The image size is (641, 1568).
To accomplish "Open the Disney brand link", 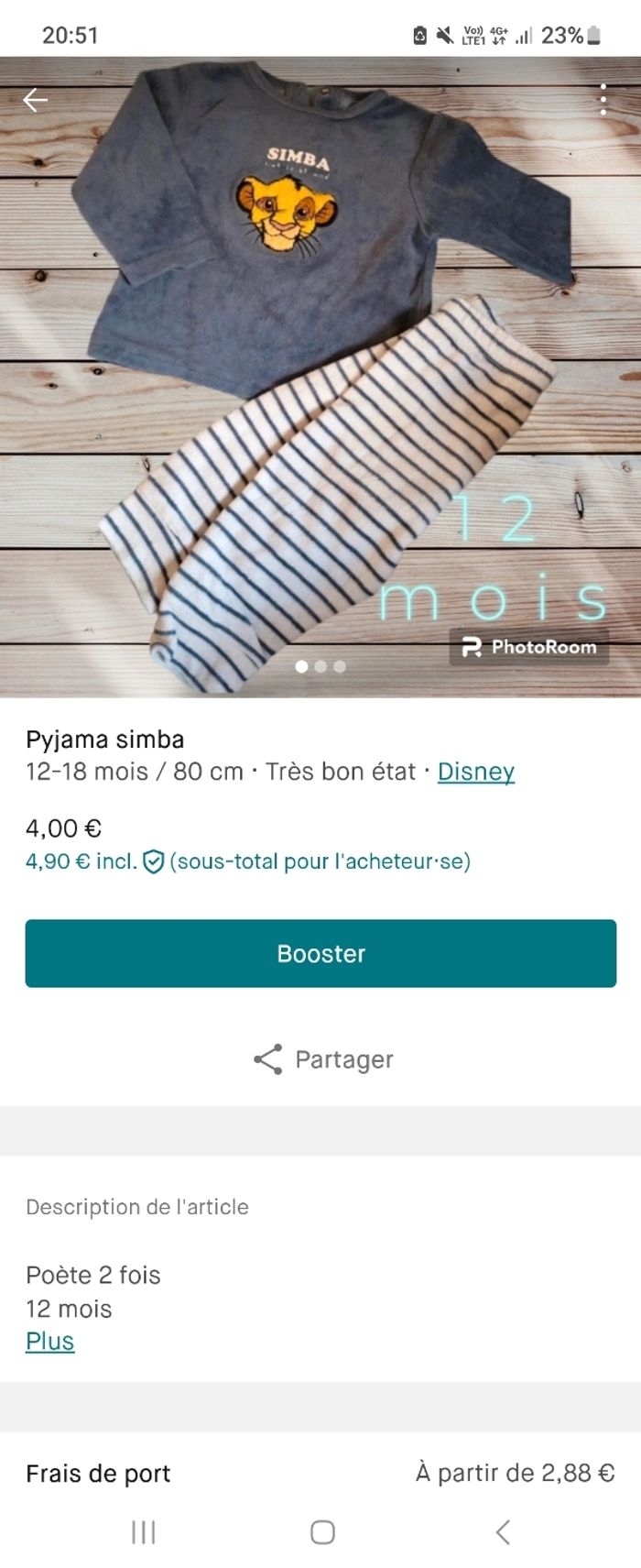I will coord(475,772).
